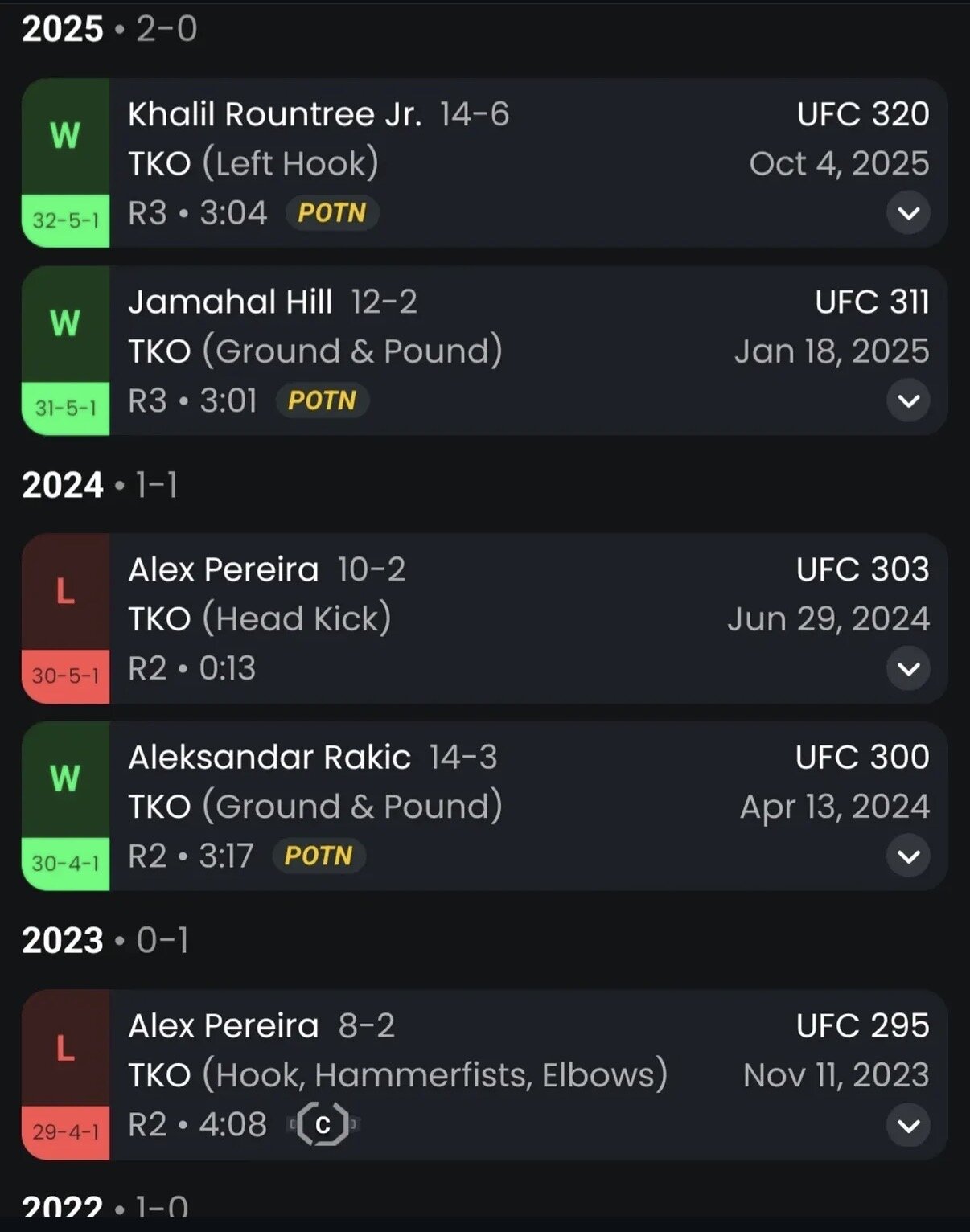
Task: Expand the UFC 303 Alex Pereira fight
Action: 908,668
